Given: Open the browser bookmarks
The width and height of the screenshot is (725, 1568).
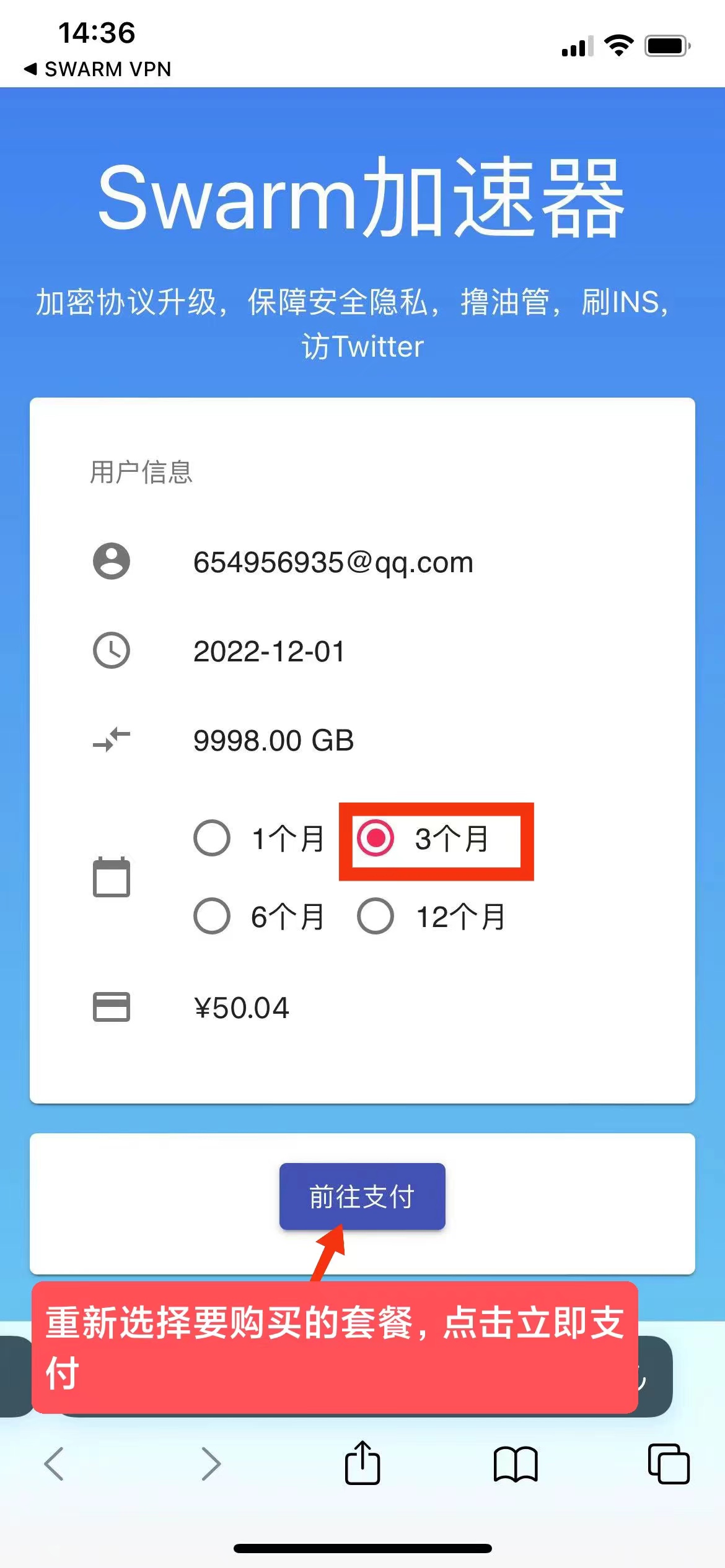Looking at the screenshot, I should [515, 1464].
